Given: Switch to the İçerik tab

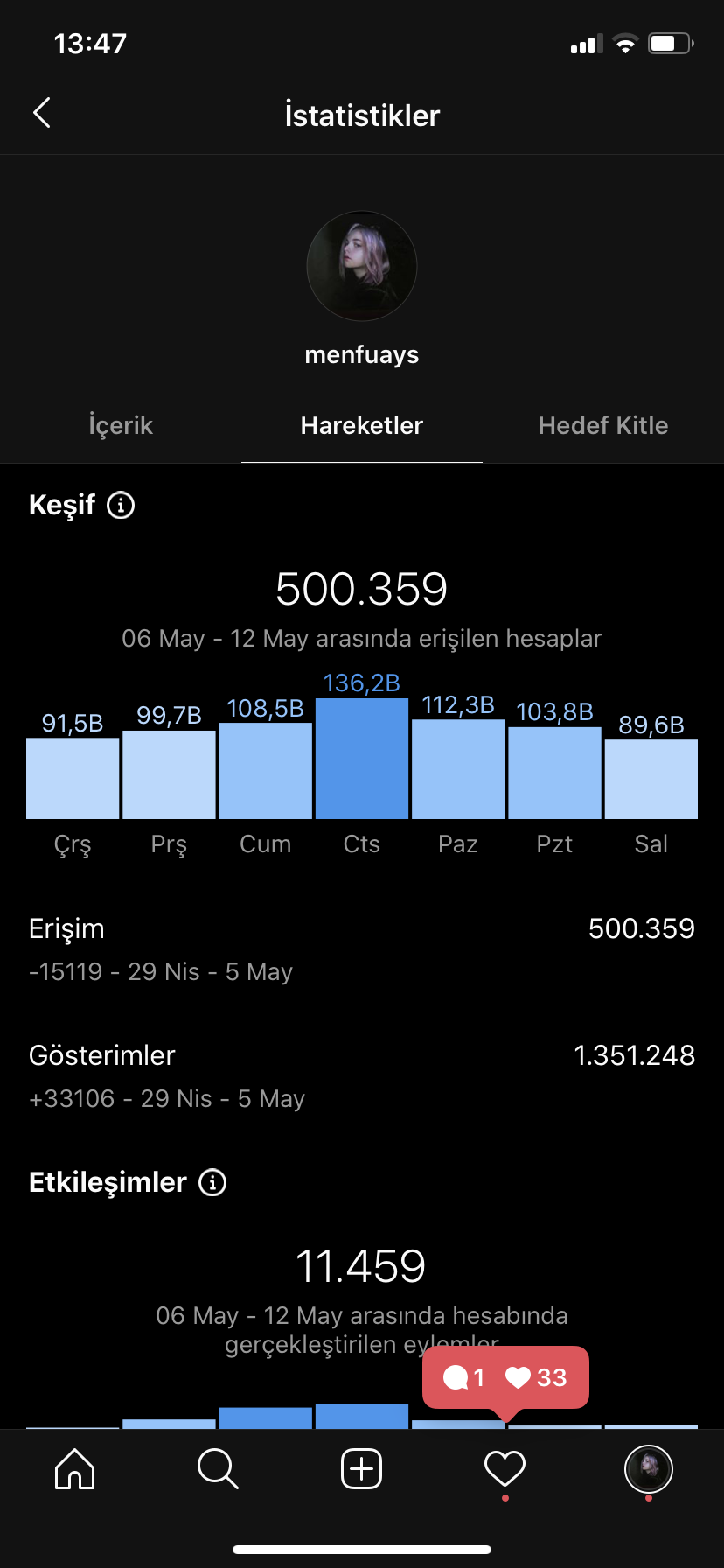Looking at the screenshot, I should (121, 426).
